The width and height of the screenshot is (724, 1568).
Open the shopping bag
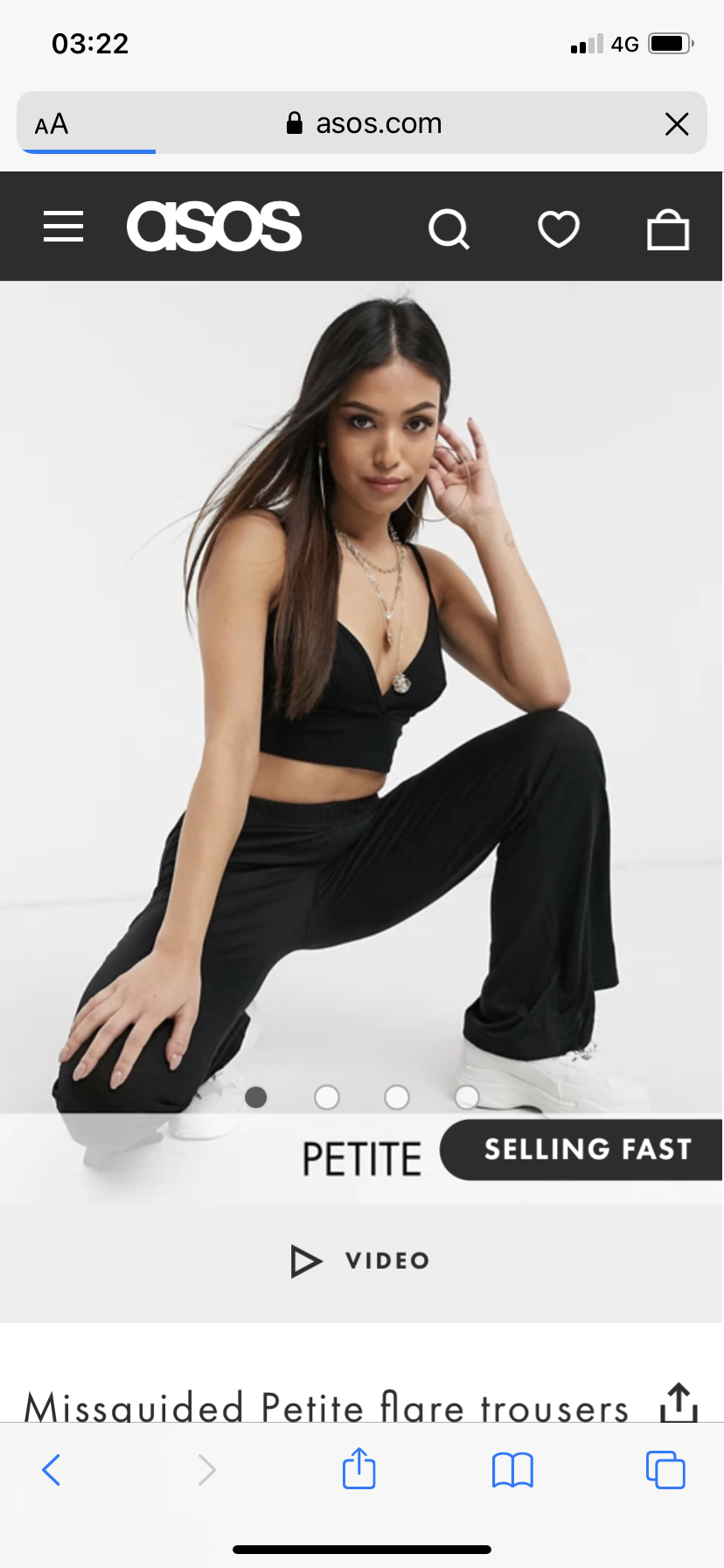[x=668, y=230]
